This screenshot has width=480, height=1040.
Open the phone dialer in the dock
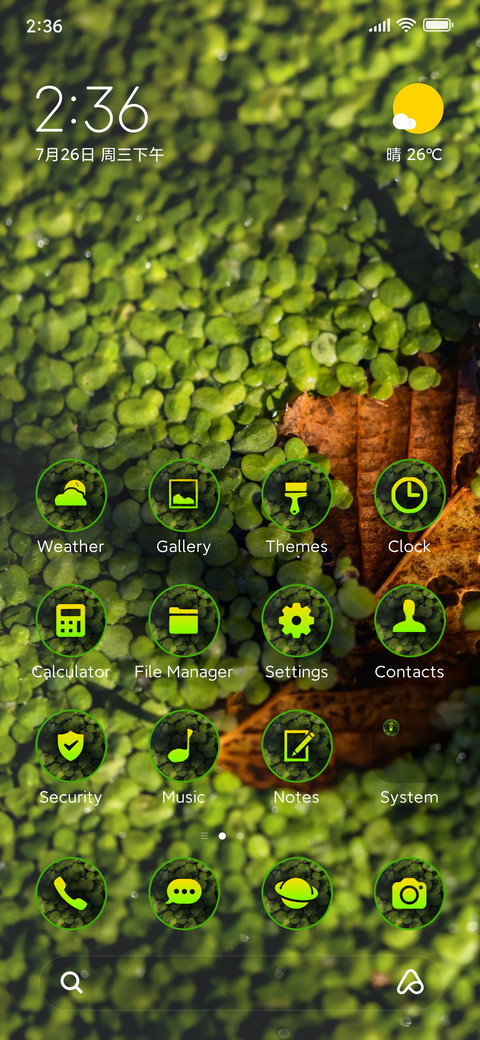pos(71,893)
